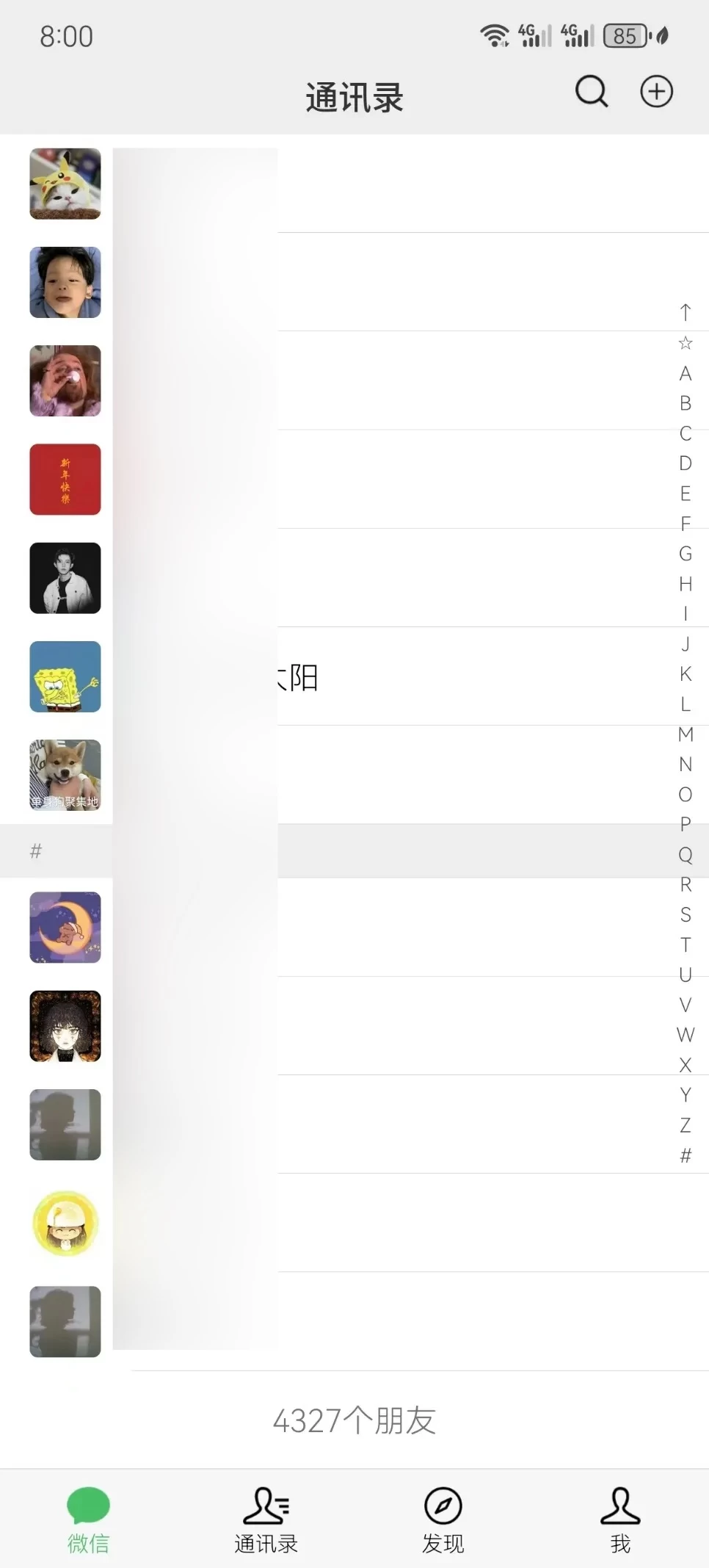Open the contact with the yellow round avatar
The height and width of the screenshot is (1568, 709).
click(x=65, y=1223)
